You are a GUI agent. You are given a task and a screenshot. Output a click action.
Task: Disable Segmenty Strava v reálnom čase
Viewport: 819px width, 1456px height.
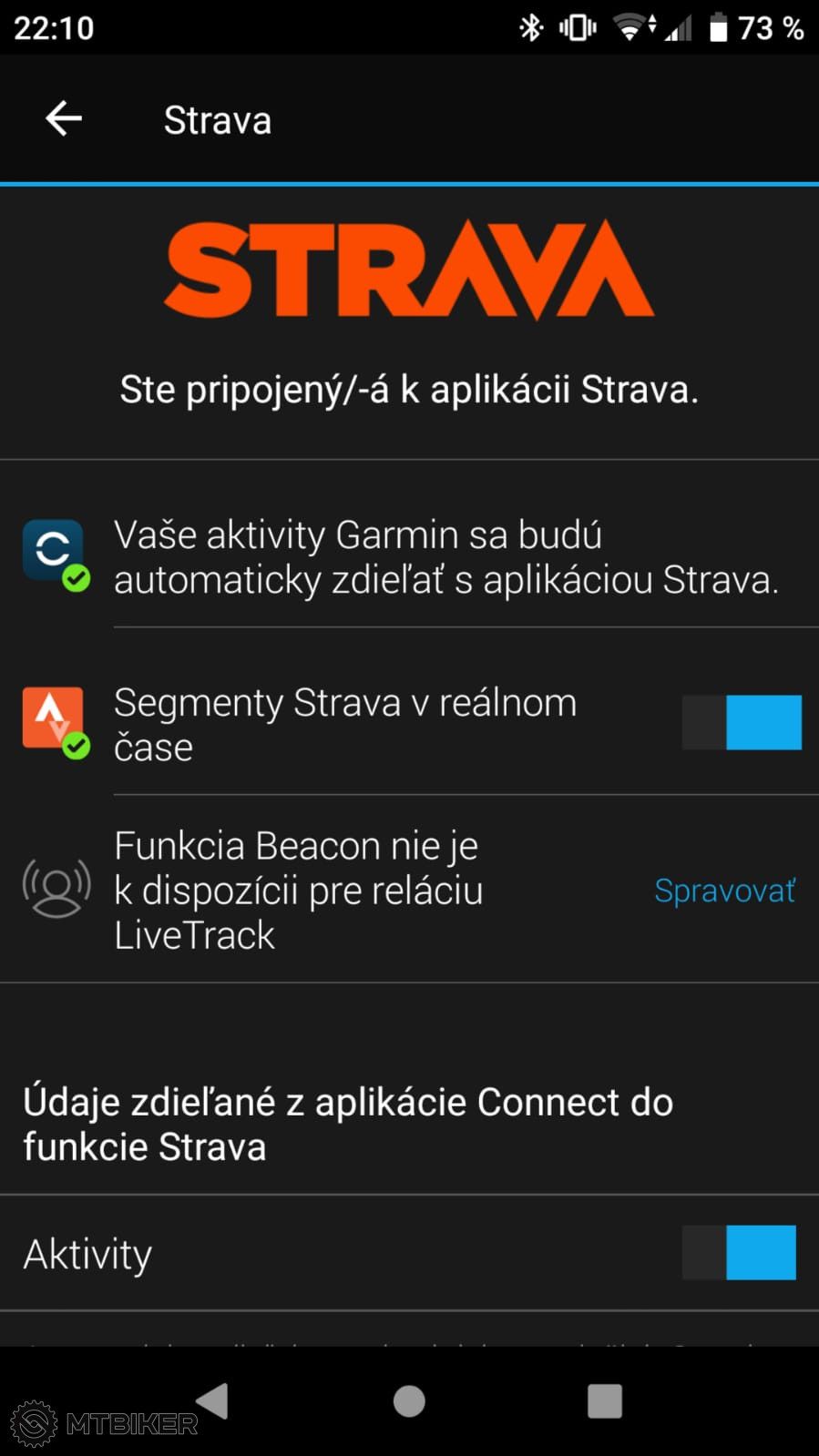[x=742, y=722]
